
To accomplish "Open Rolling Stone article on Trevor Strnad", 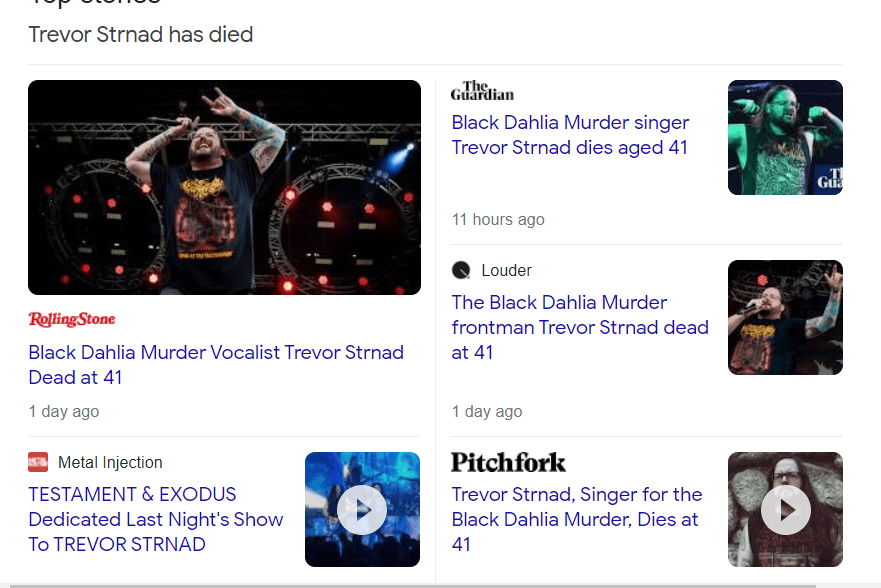I will pos(216,365).
